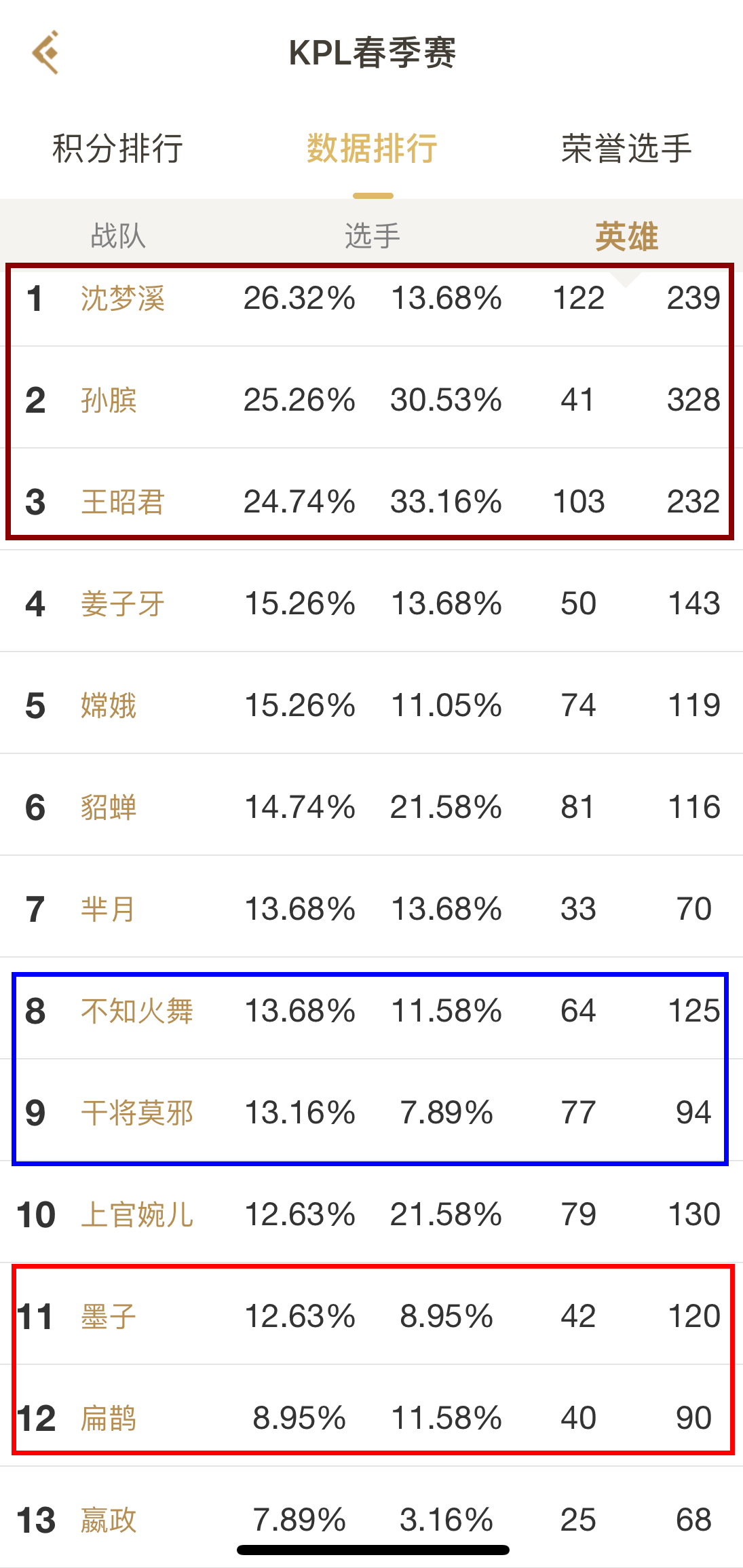Show the 选手 rankings sub-tab

[x=373, y=236]
